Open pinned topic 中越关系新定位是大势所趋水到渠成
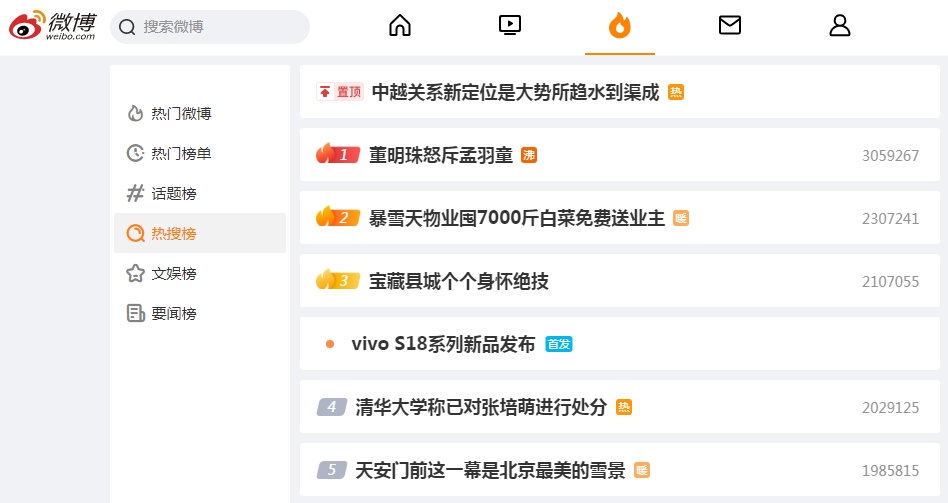Viewport: 948px width, 503px height. [x=515, y=92]
